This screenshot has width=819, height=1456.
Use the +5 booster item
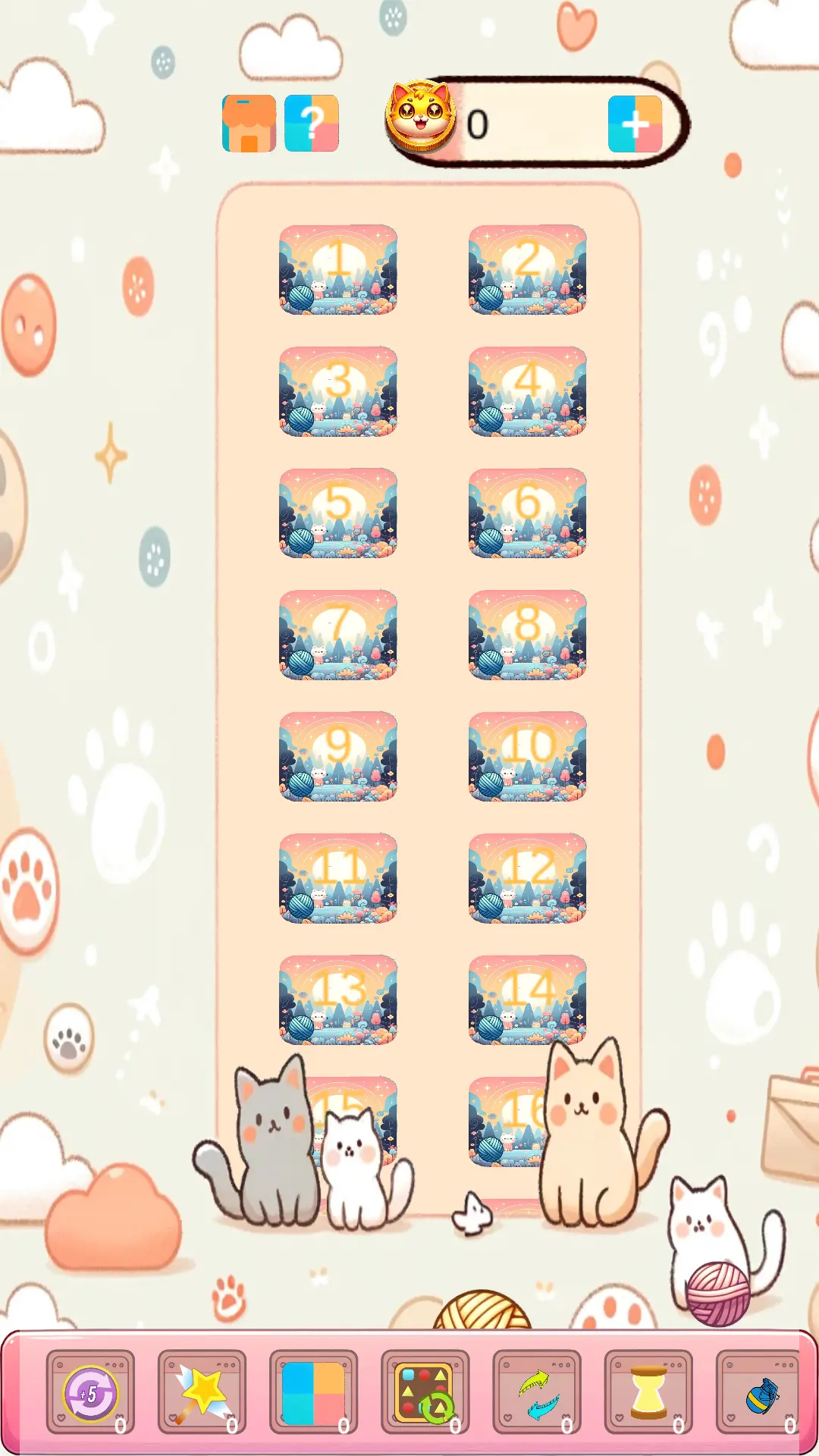pos(90,1392)
